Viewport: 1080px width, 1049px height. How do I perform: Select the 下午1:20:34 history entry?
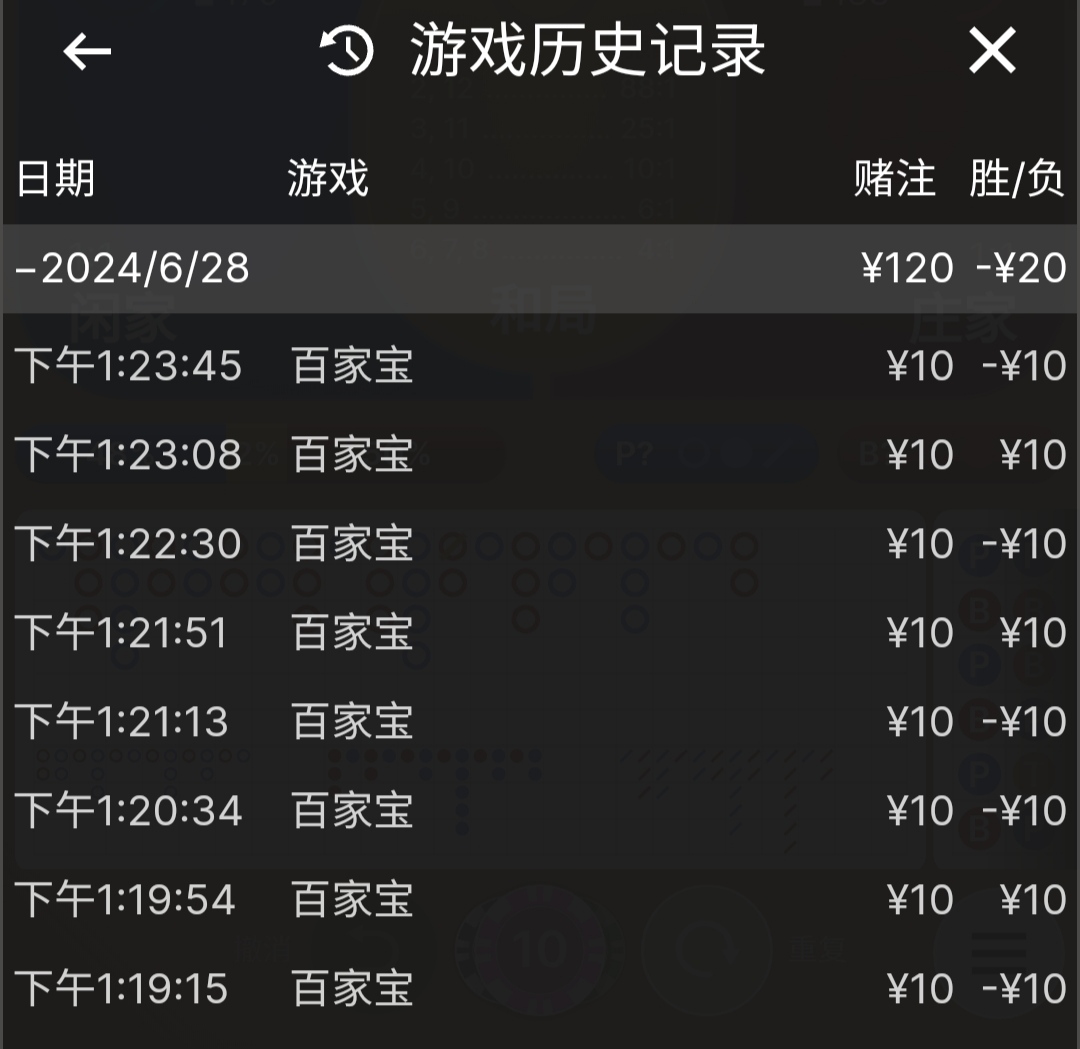pyautogui.click(x=540, y=811)
